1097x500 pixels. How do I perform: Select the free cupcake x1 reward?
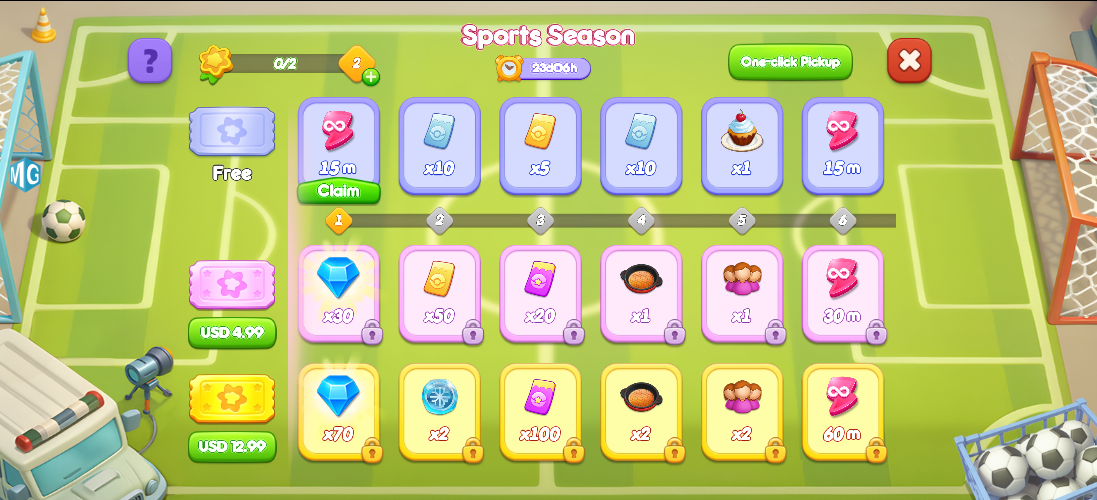741,145
